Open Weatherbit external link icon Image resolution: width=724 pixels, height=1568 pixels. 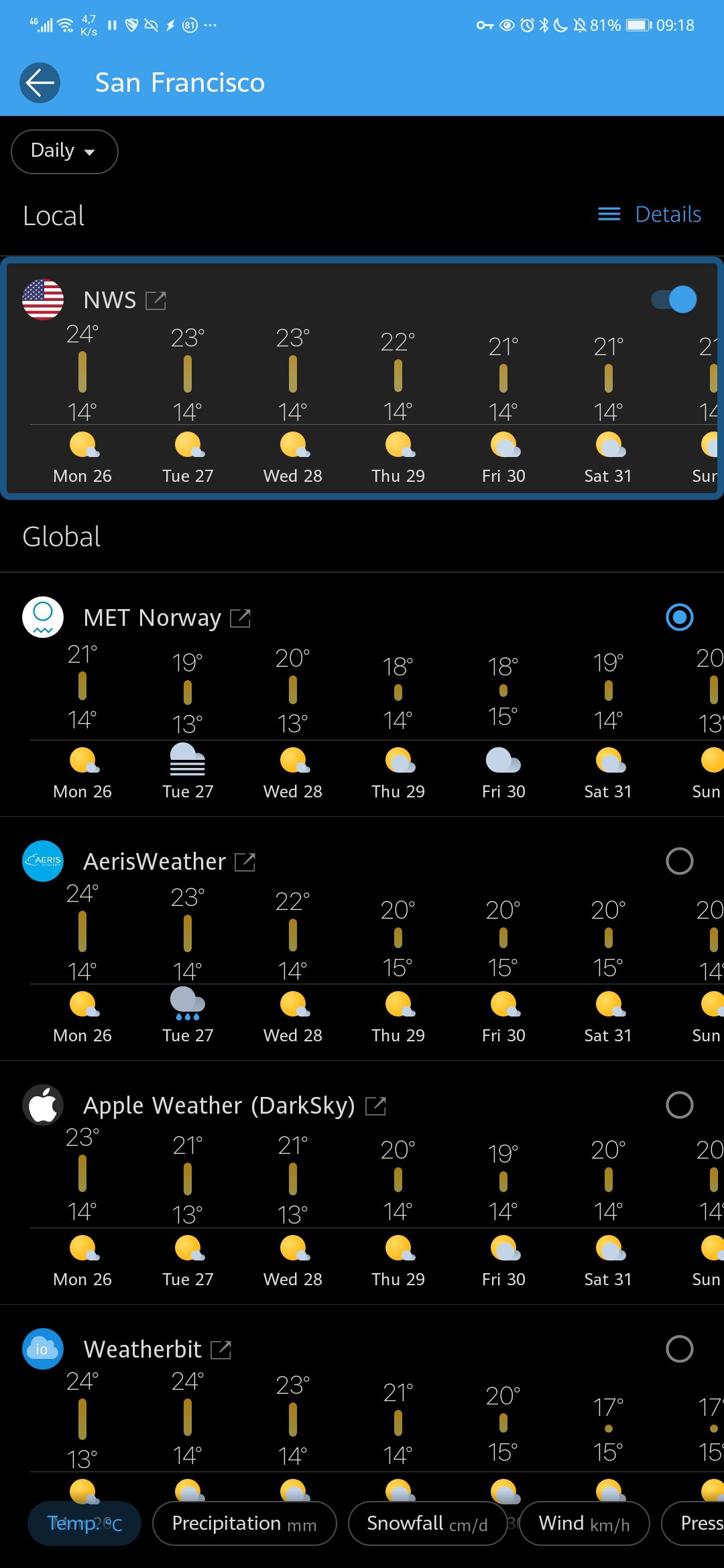coord(221,1350)
